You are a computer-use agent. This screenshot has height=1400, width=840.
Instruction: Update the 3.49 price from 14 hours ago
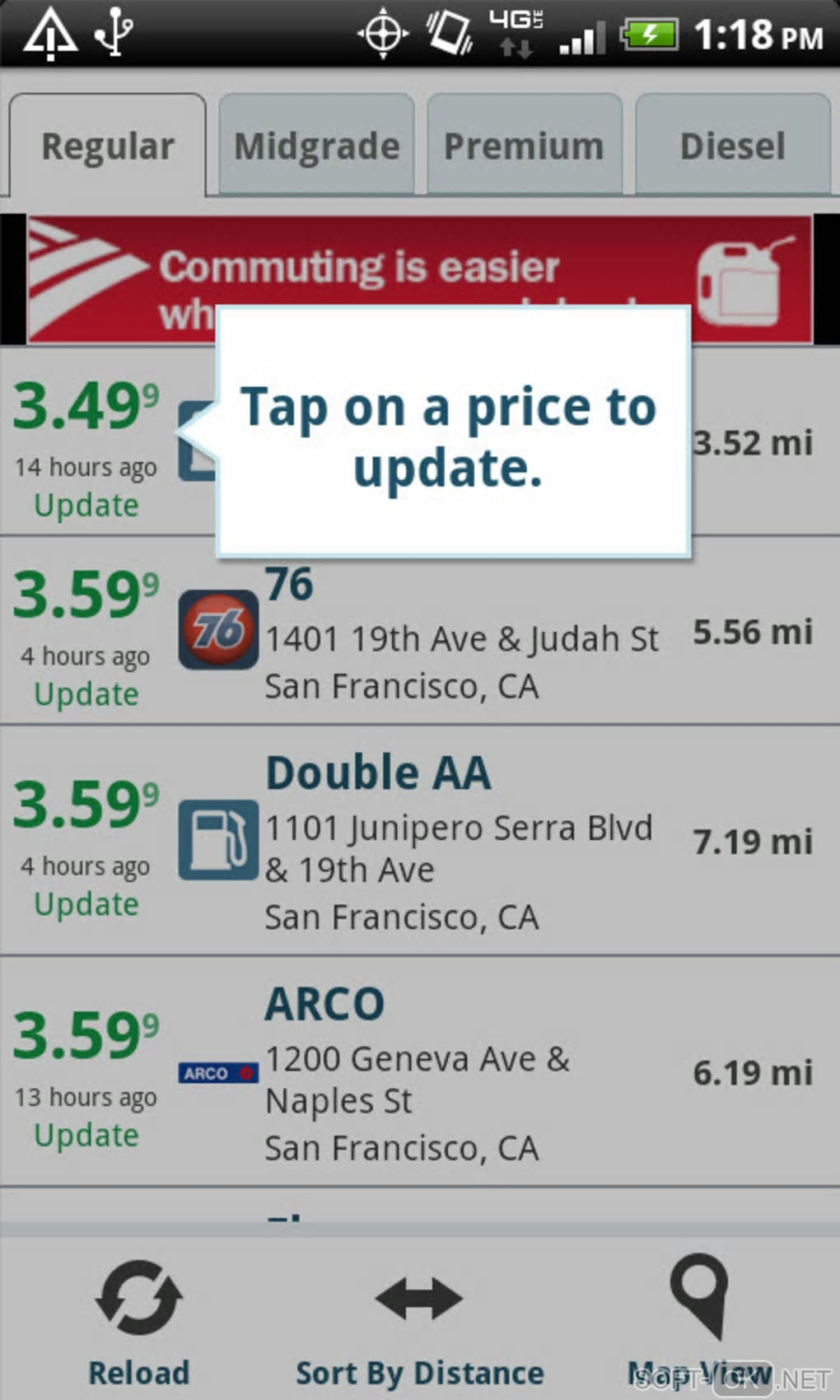(86, 505)
